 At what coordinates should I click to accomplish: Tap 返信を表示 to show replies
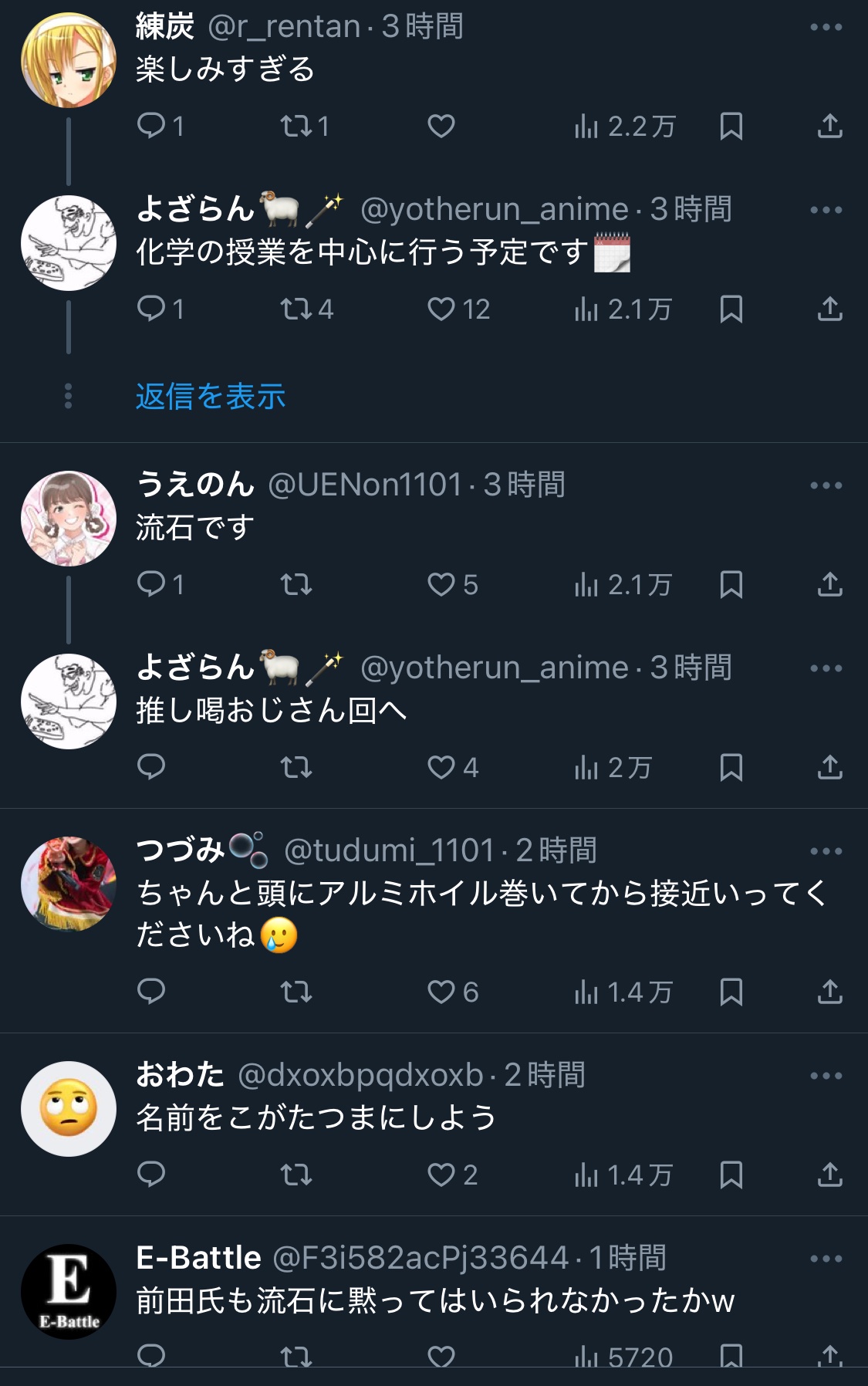pyautogui.click(x=211, y=397)
